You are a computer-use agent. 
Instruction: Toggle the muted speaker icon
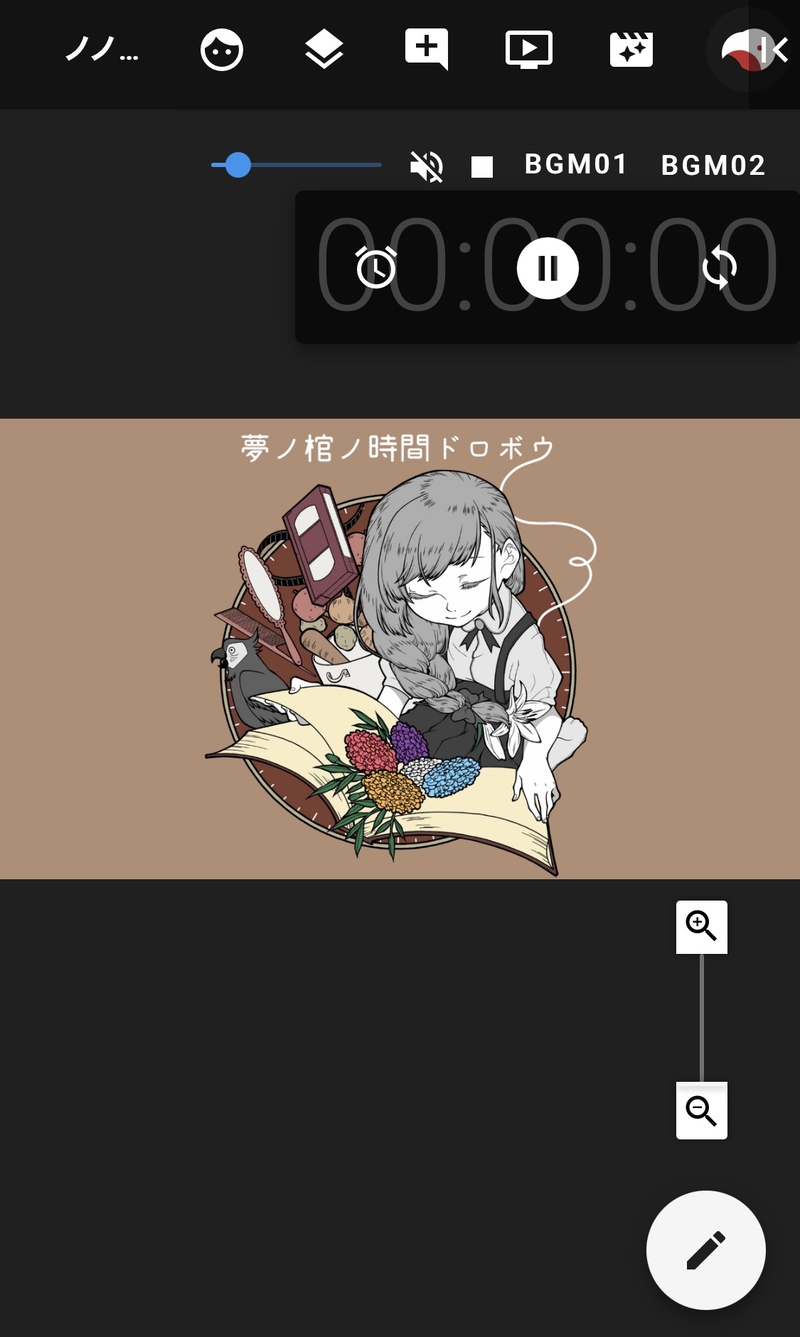(427, 166)
